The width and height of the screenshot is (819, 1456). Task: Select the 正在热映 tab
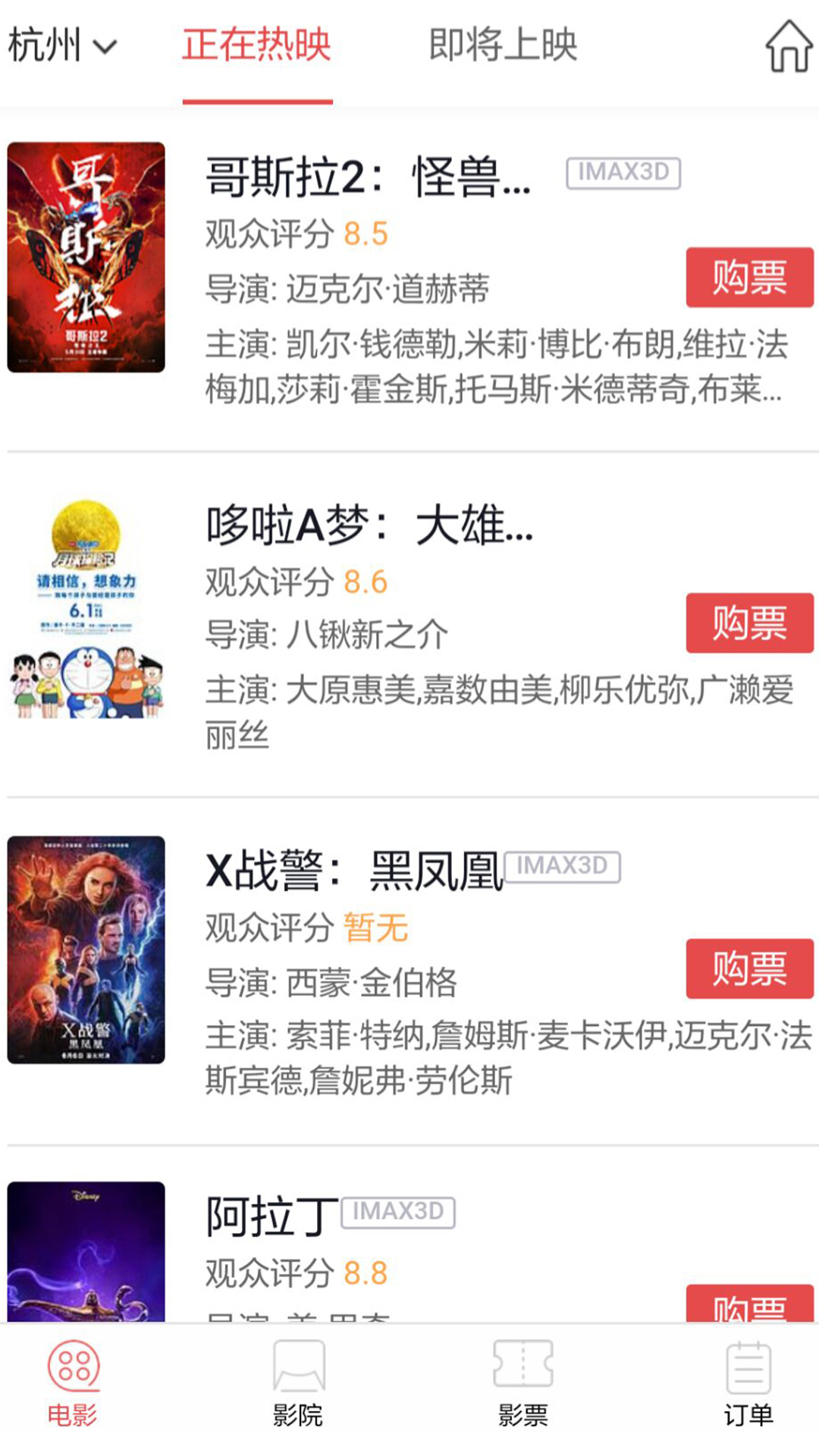point(257,45)
